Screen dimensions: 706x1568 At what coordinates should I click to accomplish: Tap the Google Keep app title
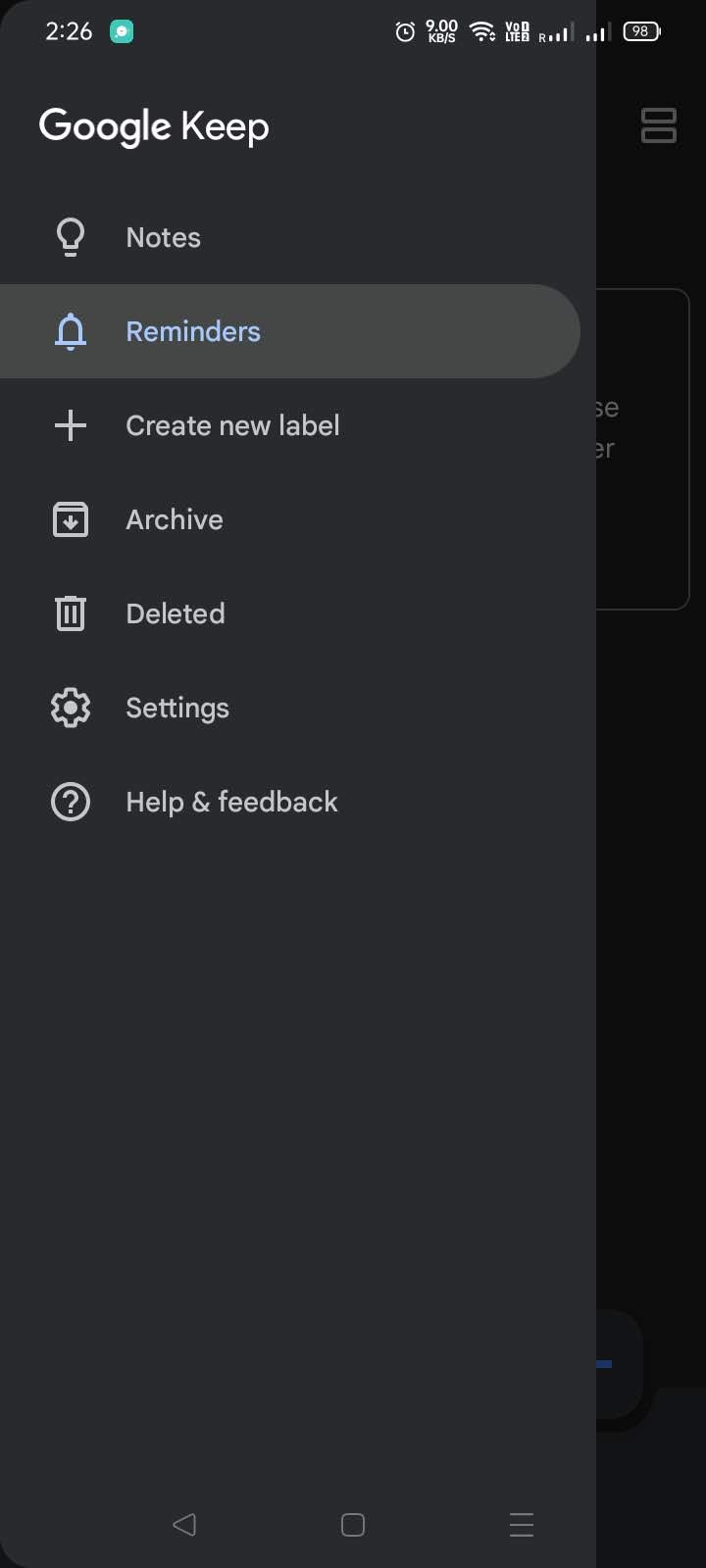point(153,125)
